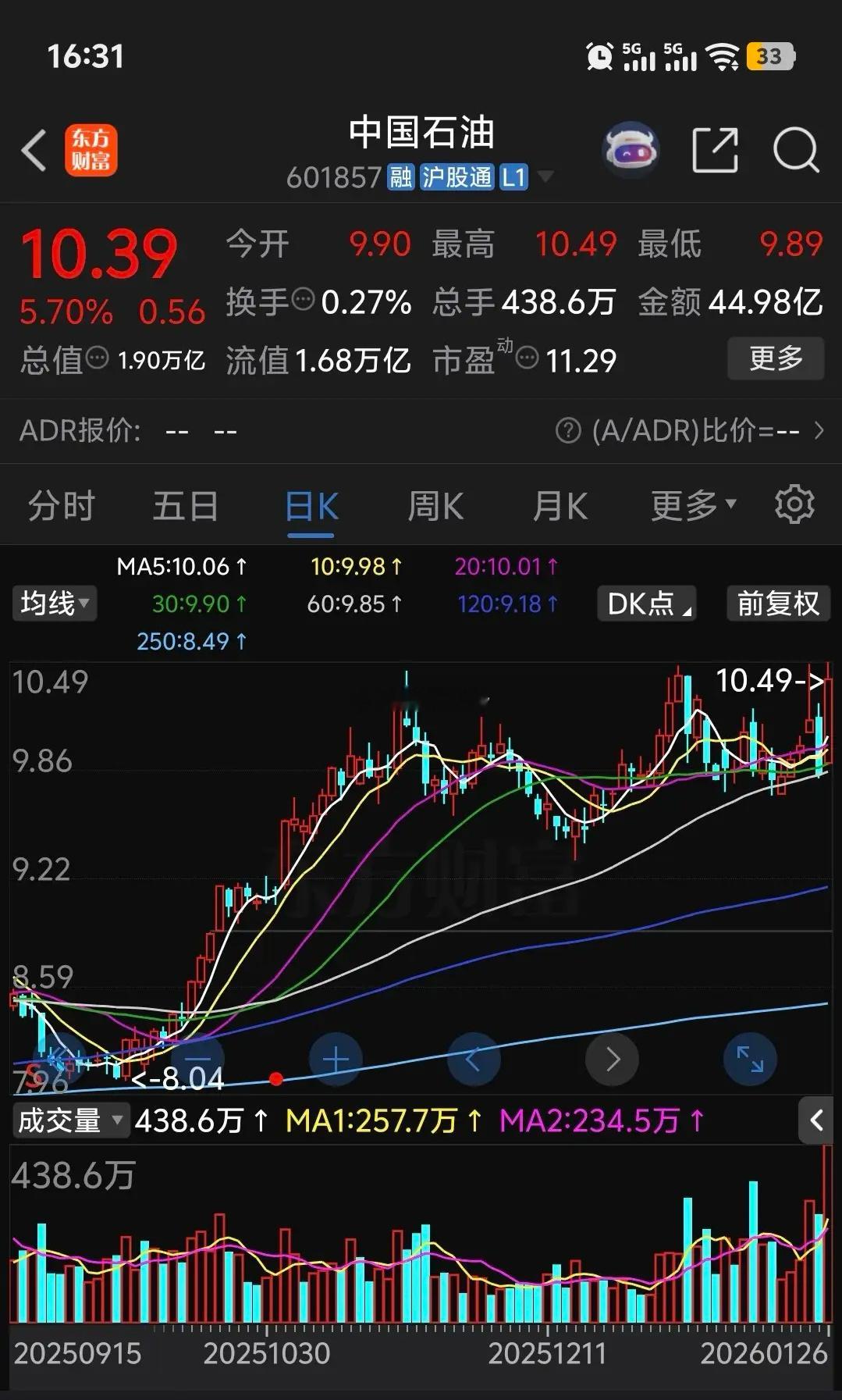
Task: Open the AI assistant robot icon
Action: coord(631,148)
